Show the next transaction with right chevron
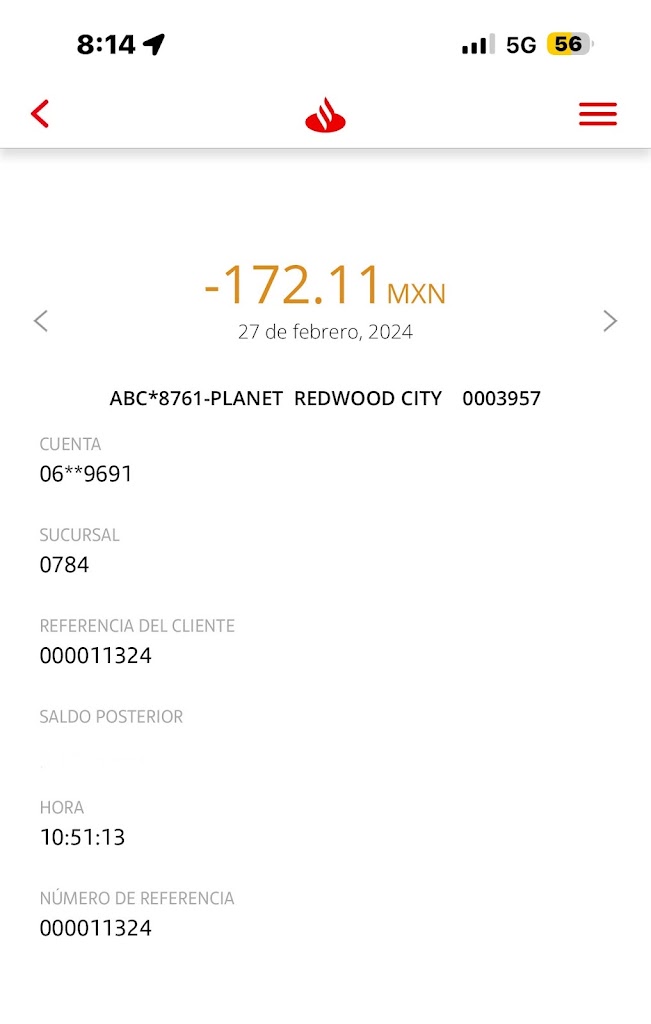The width and height of the screenshot is (651, 1024). 610,321
